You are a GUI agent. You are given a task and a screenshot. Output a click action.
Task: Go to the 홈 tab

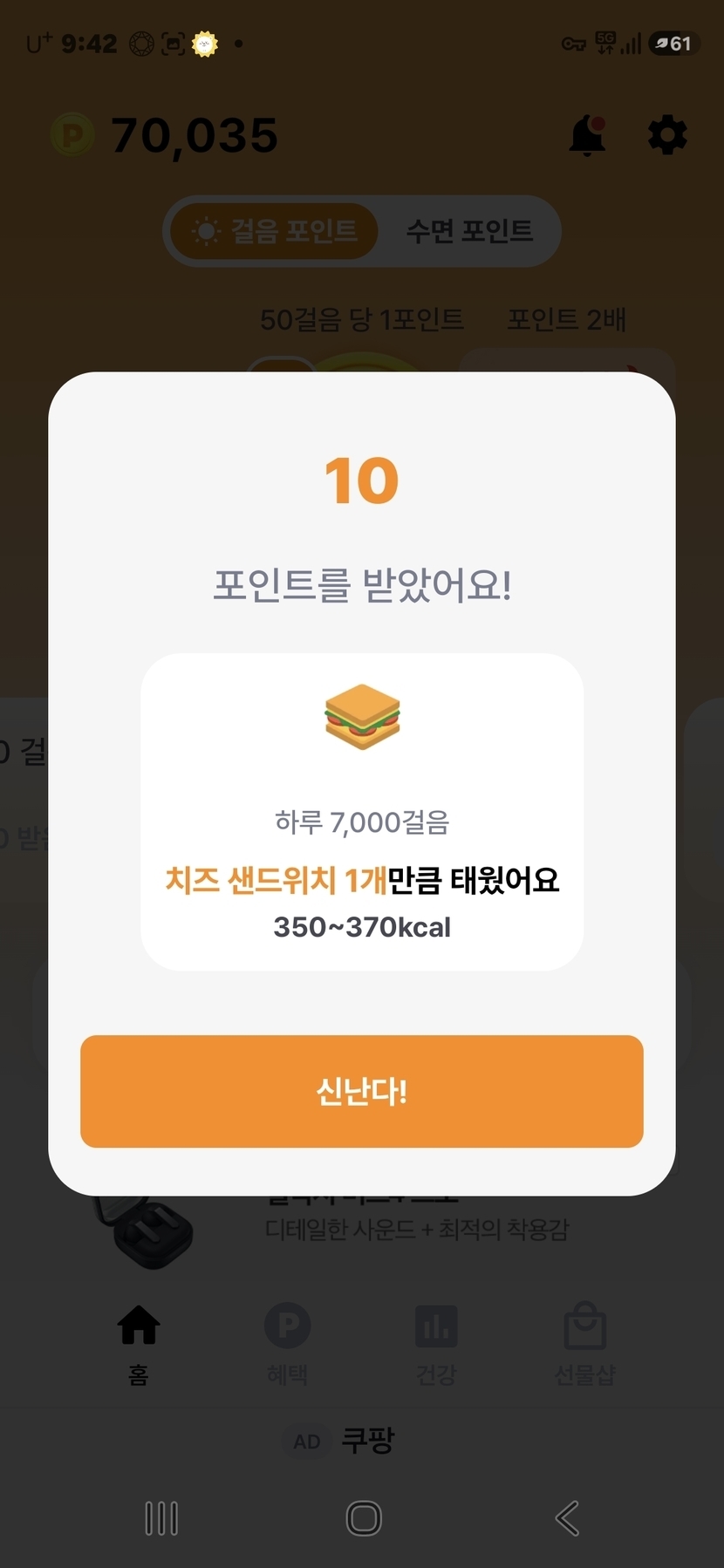139,1343
